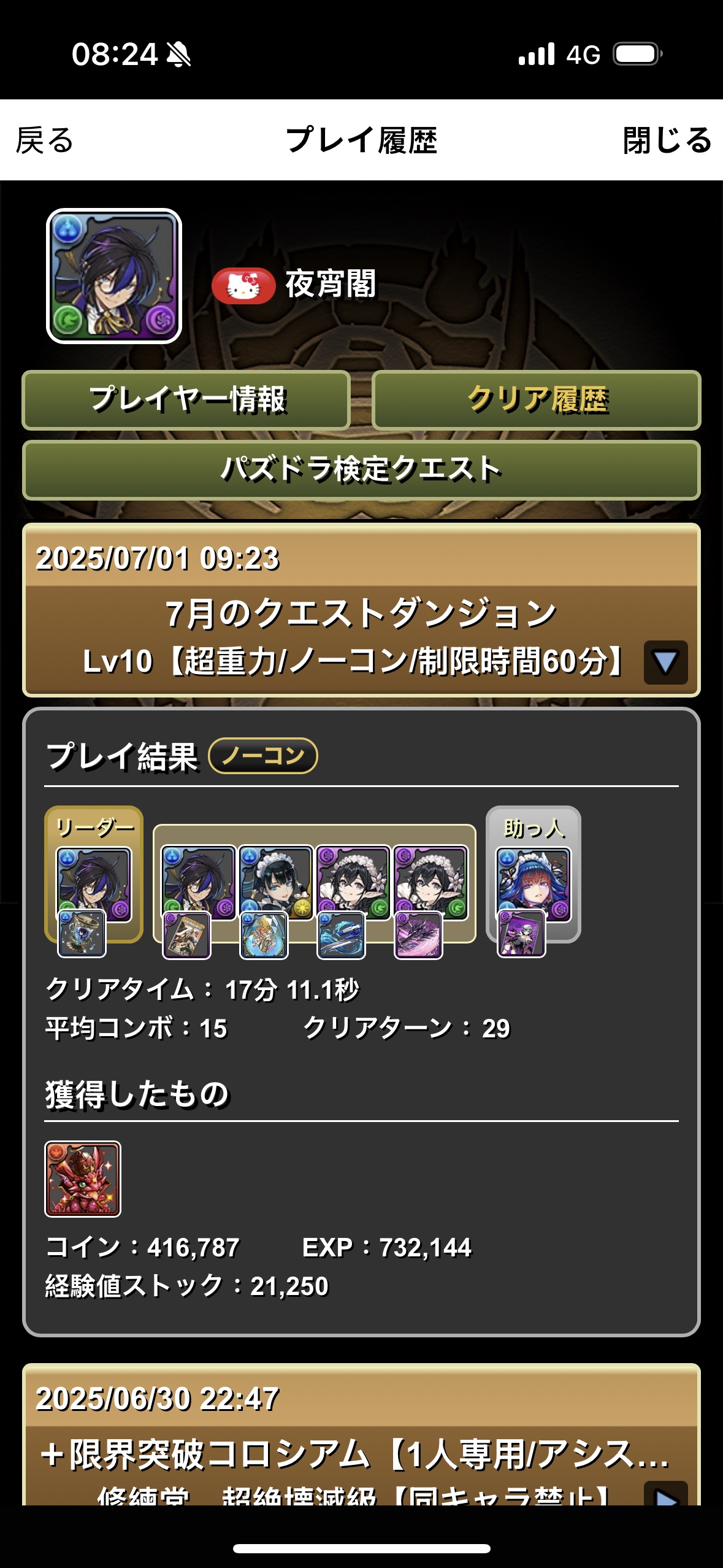
Task: Open パズドラ検定クエスト
Action: point(361,470)
